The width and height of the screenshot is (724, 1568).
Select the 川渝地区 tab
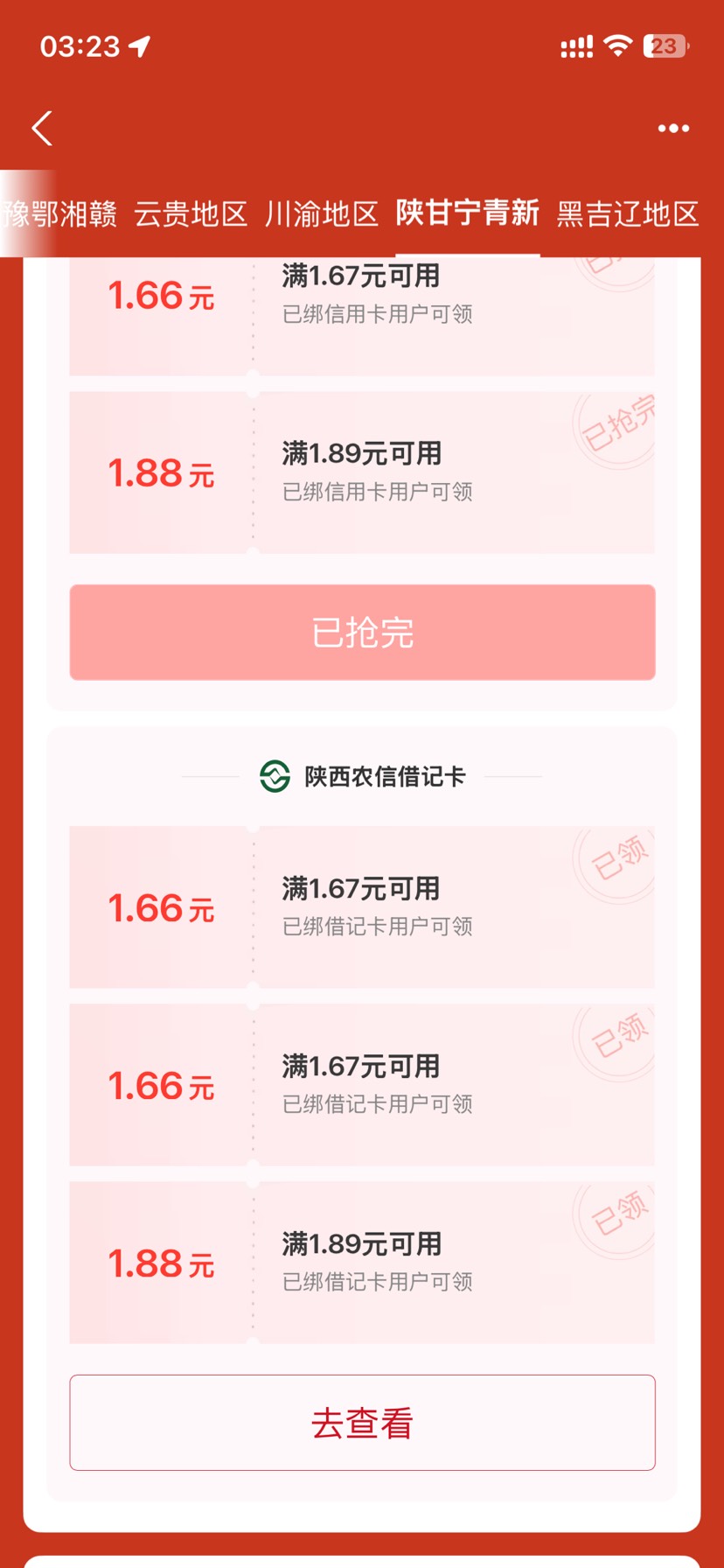(x=322, y=213)
